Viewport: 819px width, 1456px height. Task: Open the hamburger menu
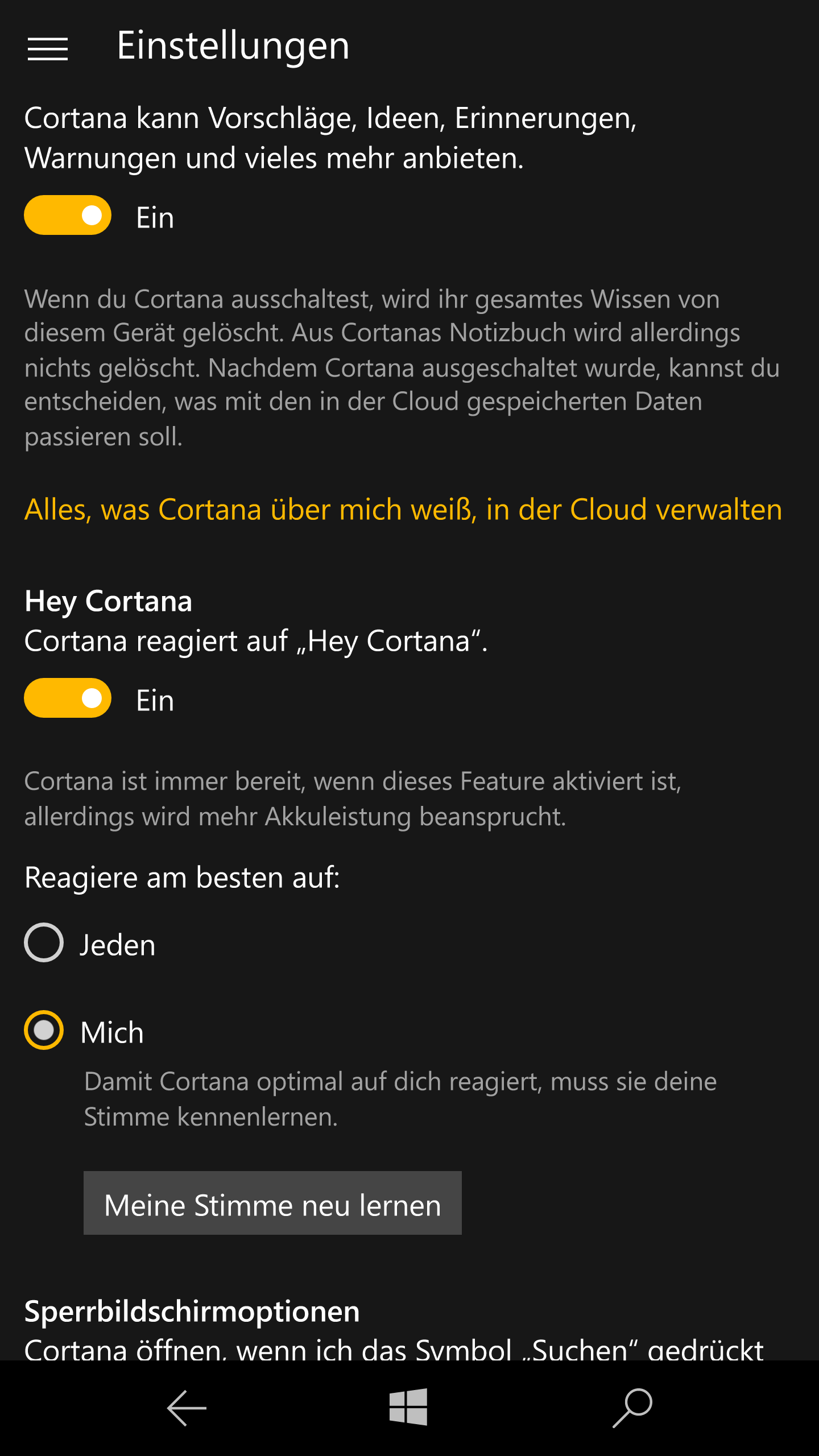click(x=48, y=48)
